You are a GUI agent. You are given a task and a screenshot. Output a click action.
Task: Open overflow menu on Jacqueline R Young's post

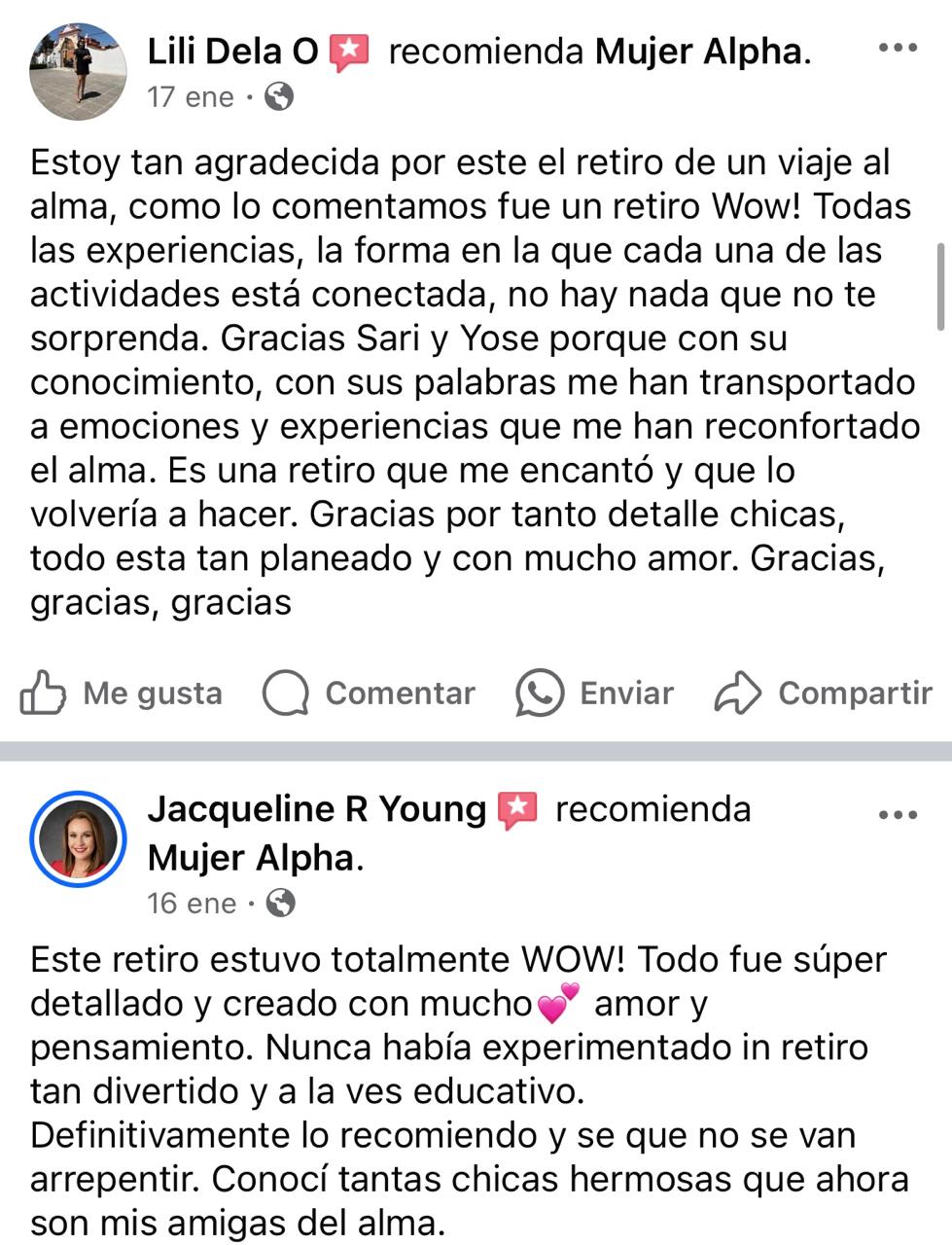[x=897, y=815]
